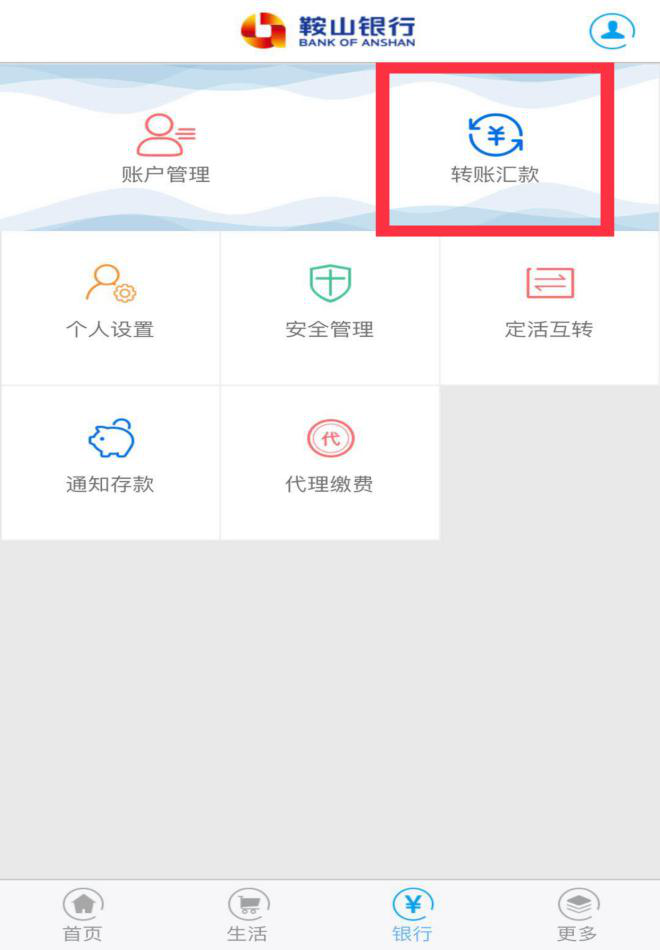Image resolution: width=660 pixels, height=950 pixels.
Task: Open 账户管理 account management
Action: [165, 150]
